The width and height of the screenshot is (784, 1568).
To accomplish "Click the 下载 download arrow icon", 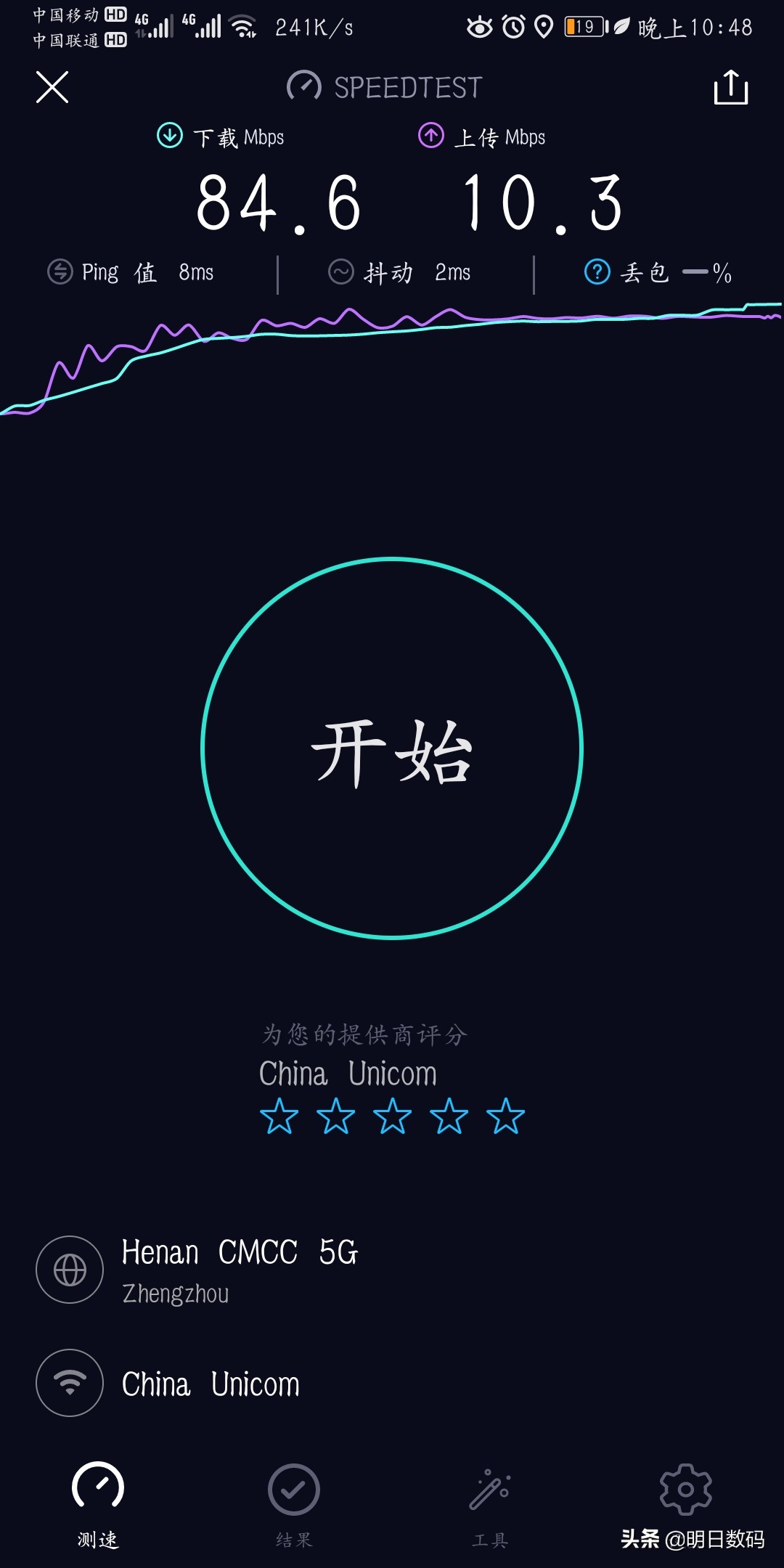I will tap(168, 135).
